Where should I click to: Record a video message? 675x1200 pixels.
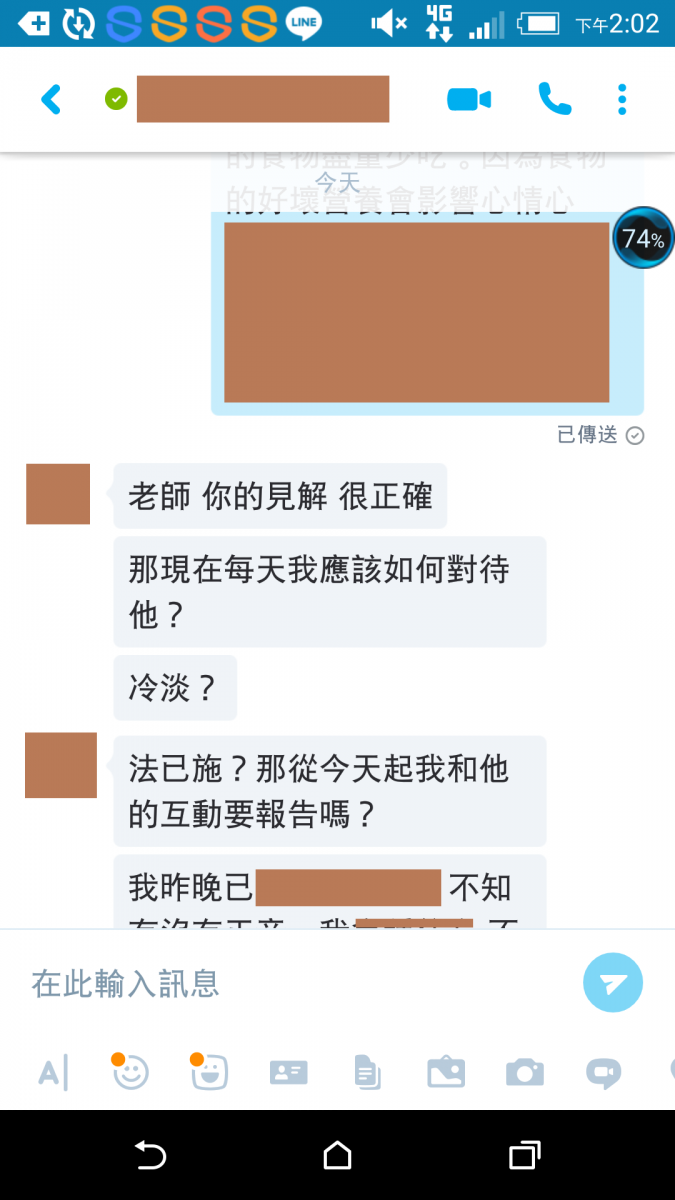pyautogui.click(x=603, y=1073)
